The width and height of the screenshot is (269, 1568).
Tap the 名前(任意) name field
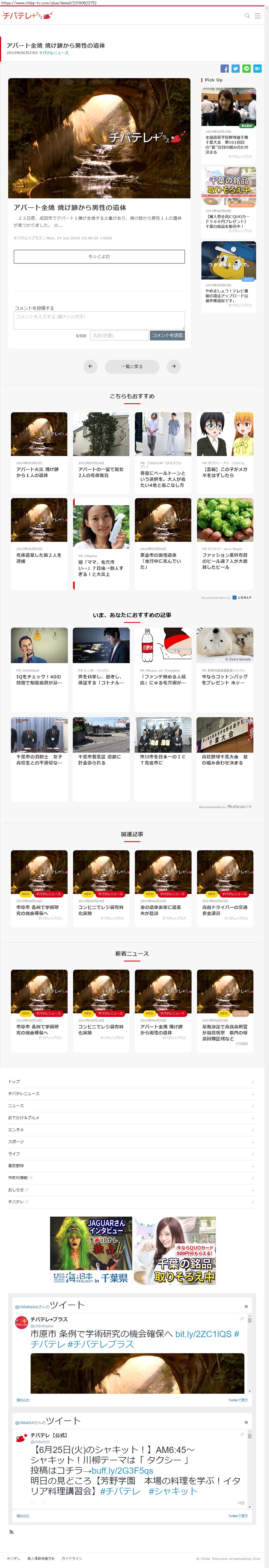coord(119,336)
